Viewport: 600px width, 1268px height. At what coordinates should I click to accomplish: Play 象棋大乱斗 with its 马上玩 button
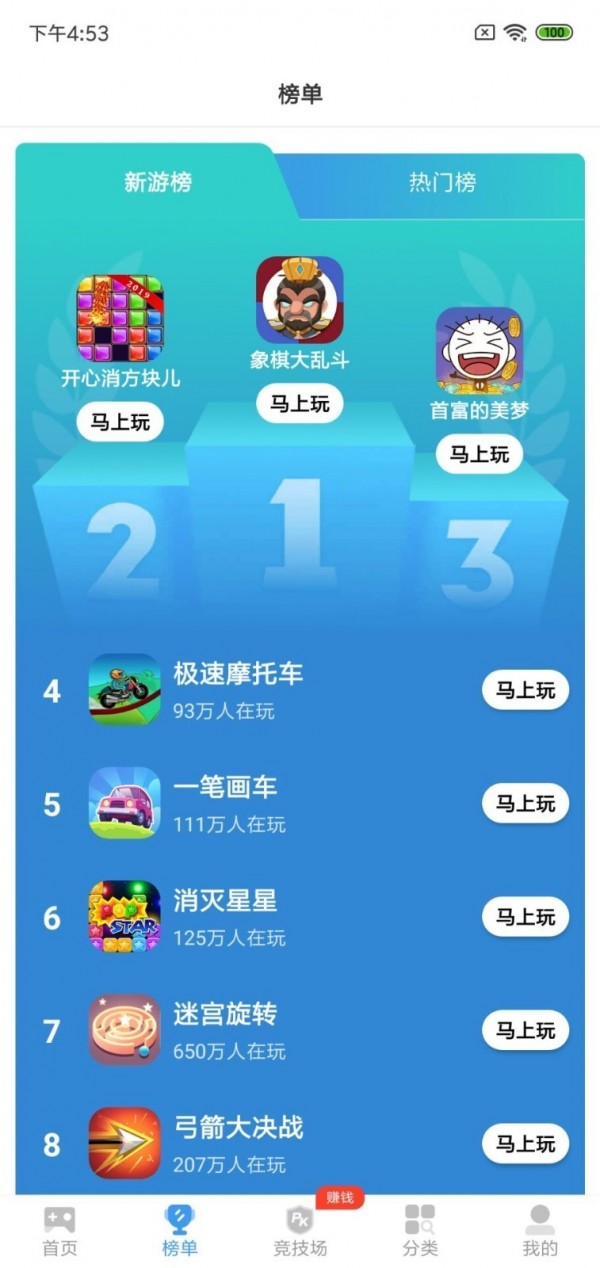coord(299,404)
